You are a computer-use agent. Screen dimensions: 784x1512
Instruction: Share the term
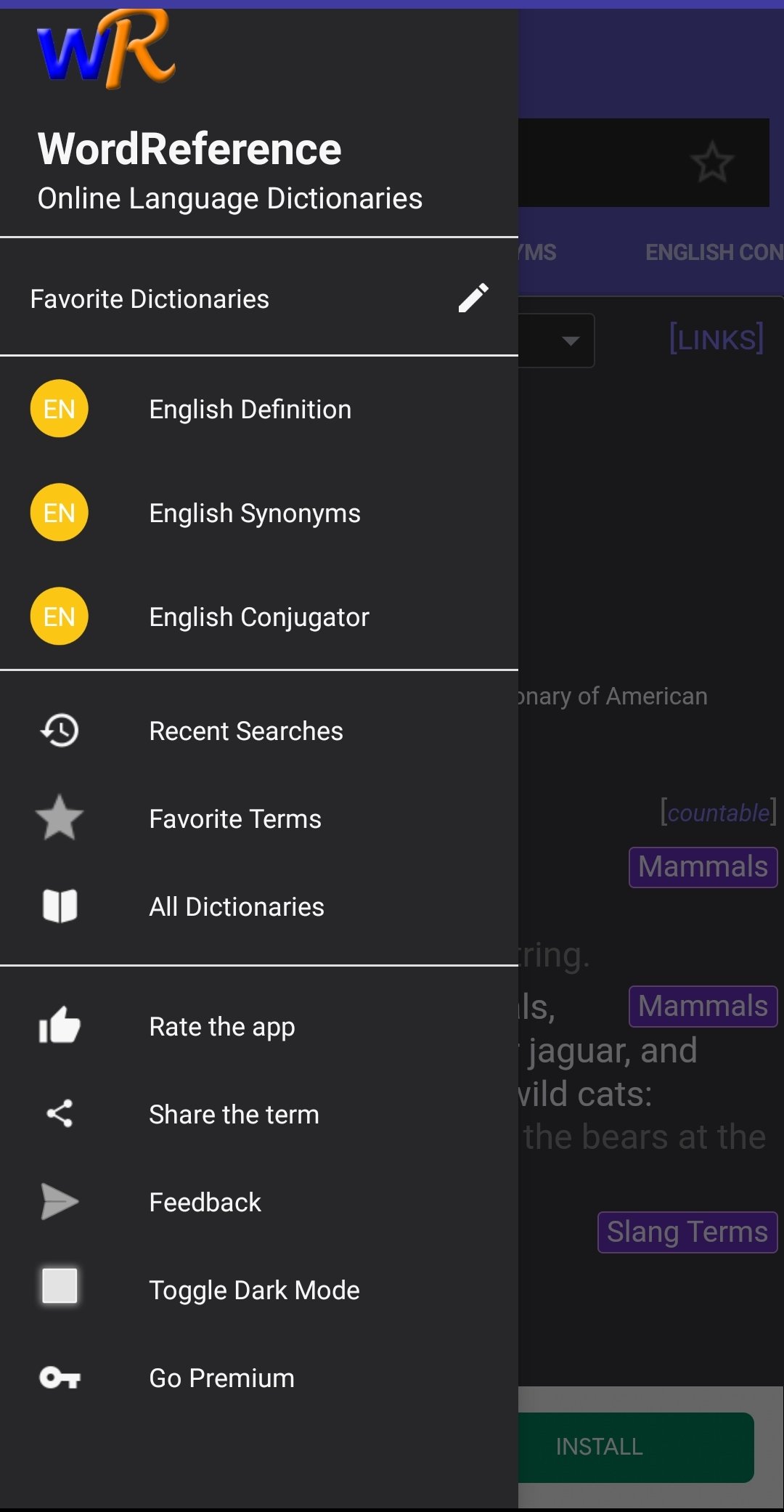coord(259,1115)
